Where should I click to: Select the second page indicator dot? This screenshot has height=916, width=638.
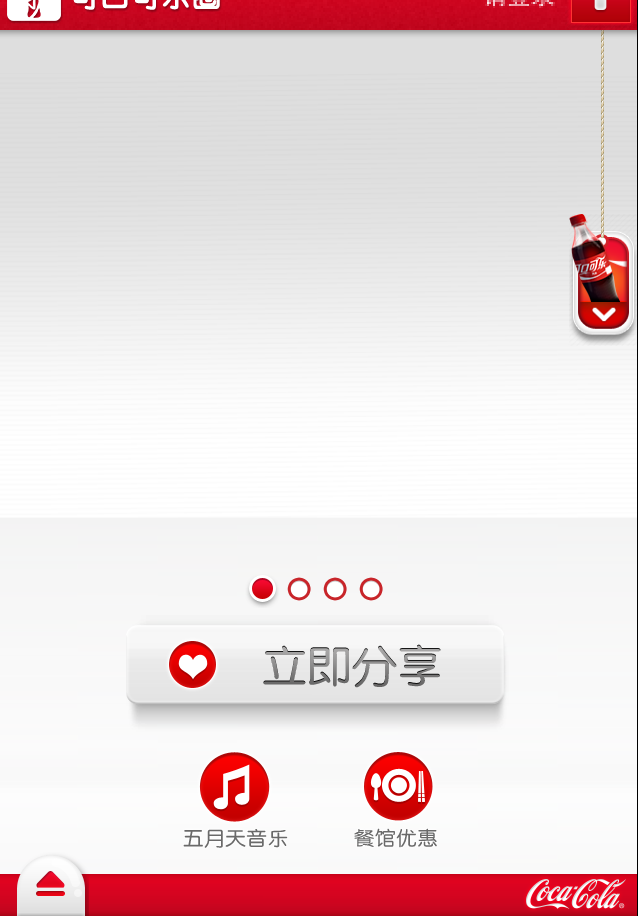pyautogui.click(x=299, y=589)
